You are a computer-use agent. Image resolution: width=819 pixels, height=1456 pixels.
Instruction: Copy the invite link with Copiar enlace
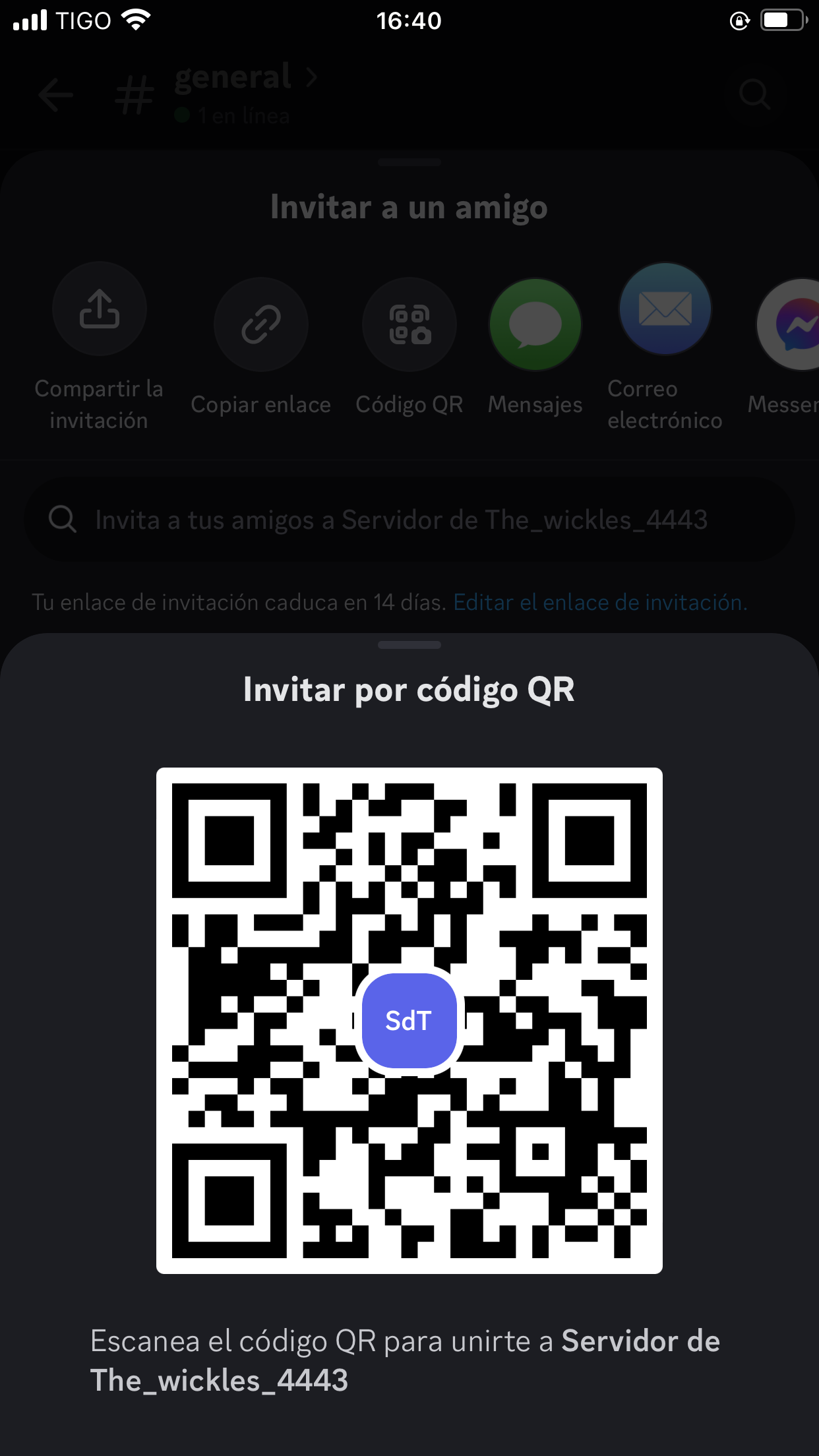click(x=261, y=324)
